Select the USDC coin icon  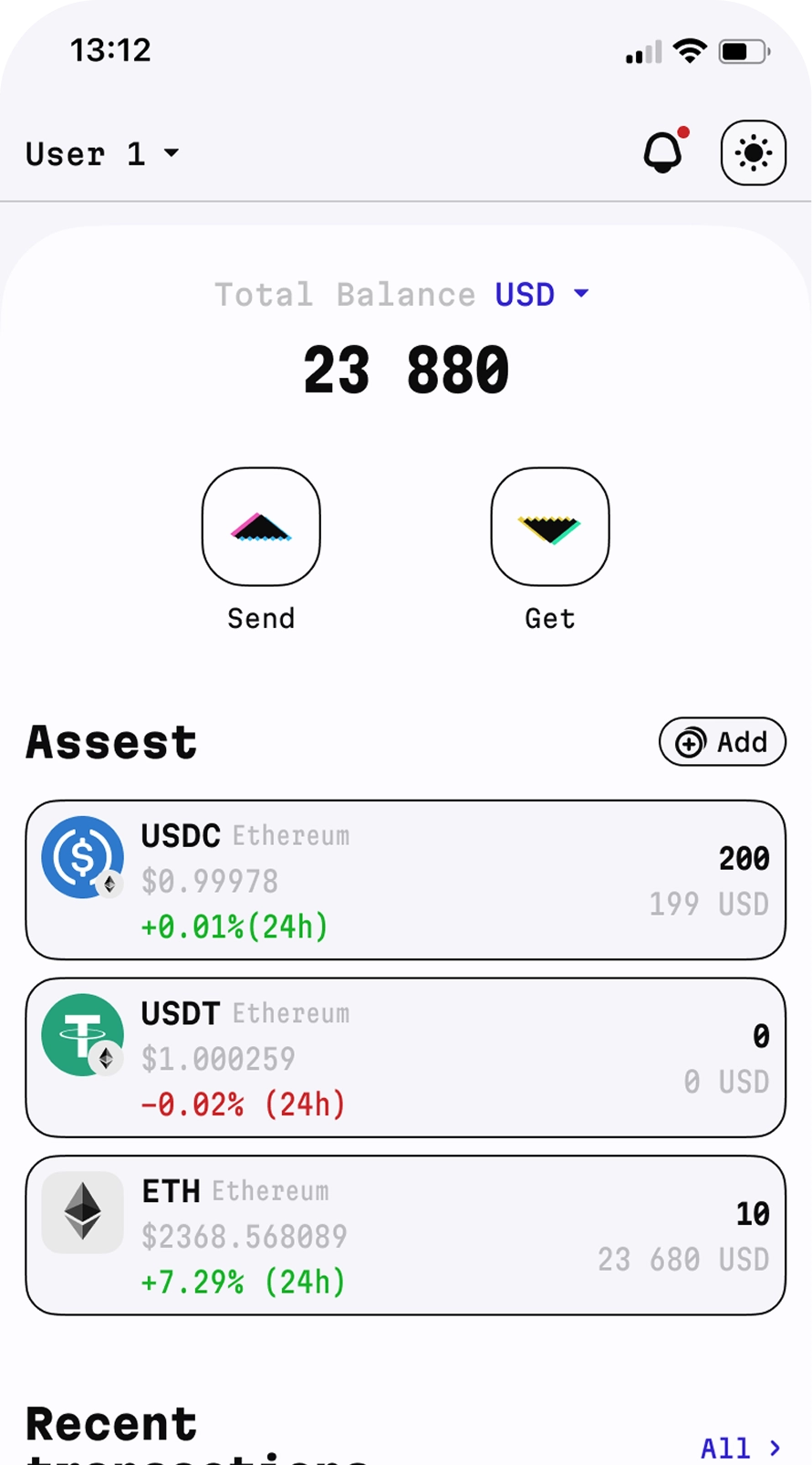click(x=82, y=856)
